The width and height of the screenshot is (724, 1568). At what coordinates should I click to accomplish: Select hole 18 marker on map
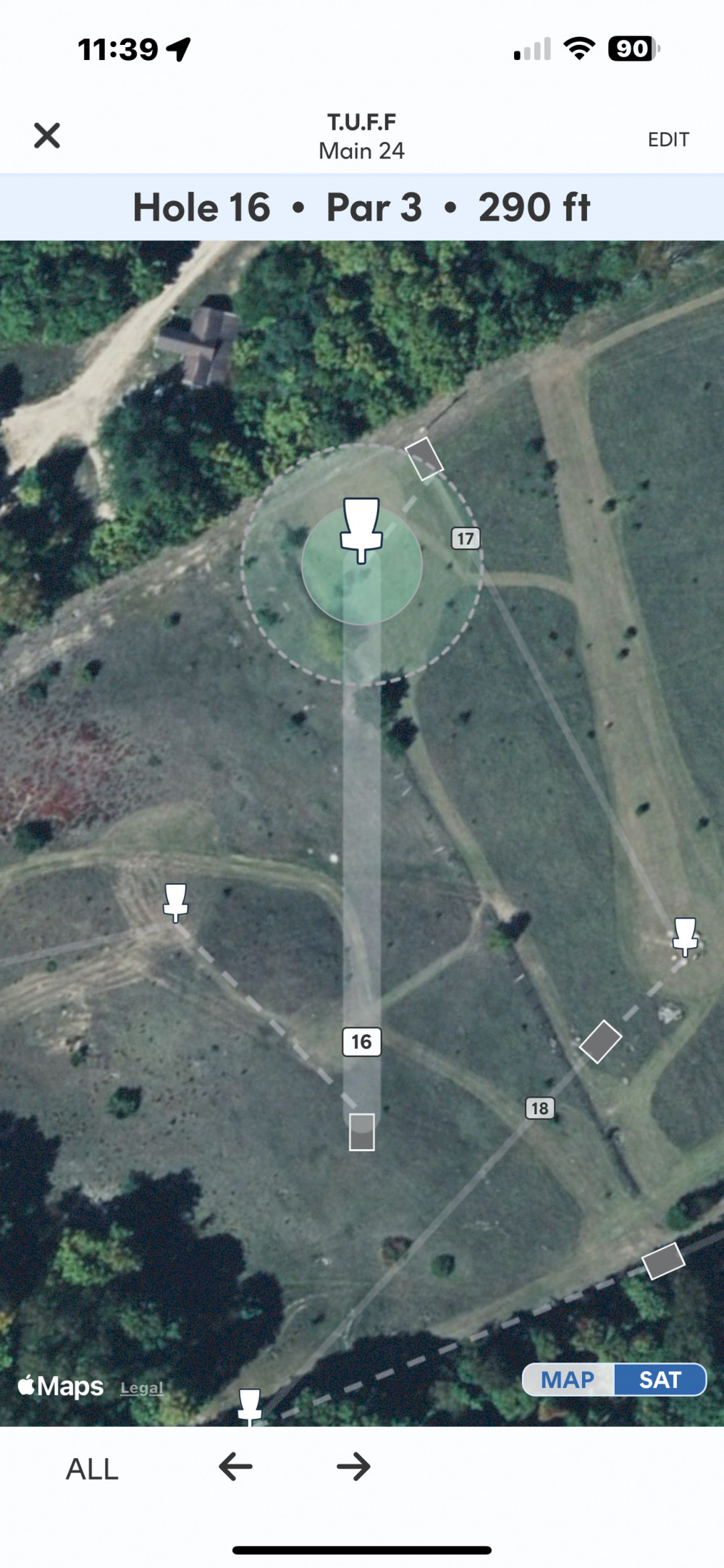coord(539,1108)
